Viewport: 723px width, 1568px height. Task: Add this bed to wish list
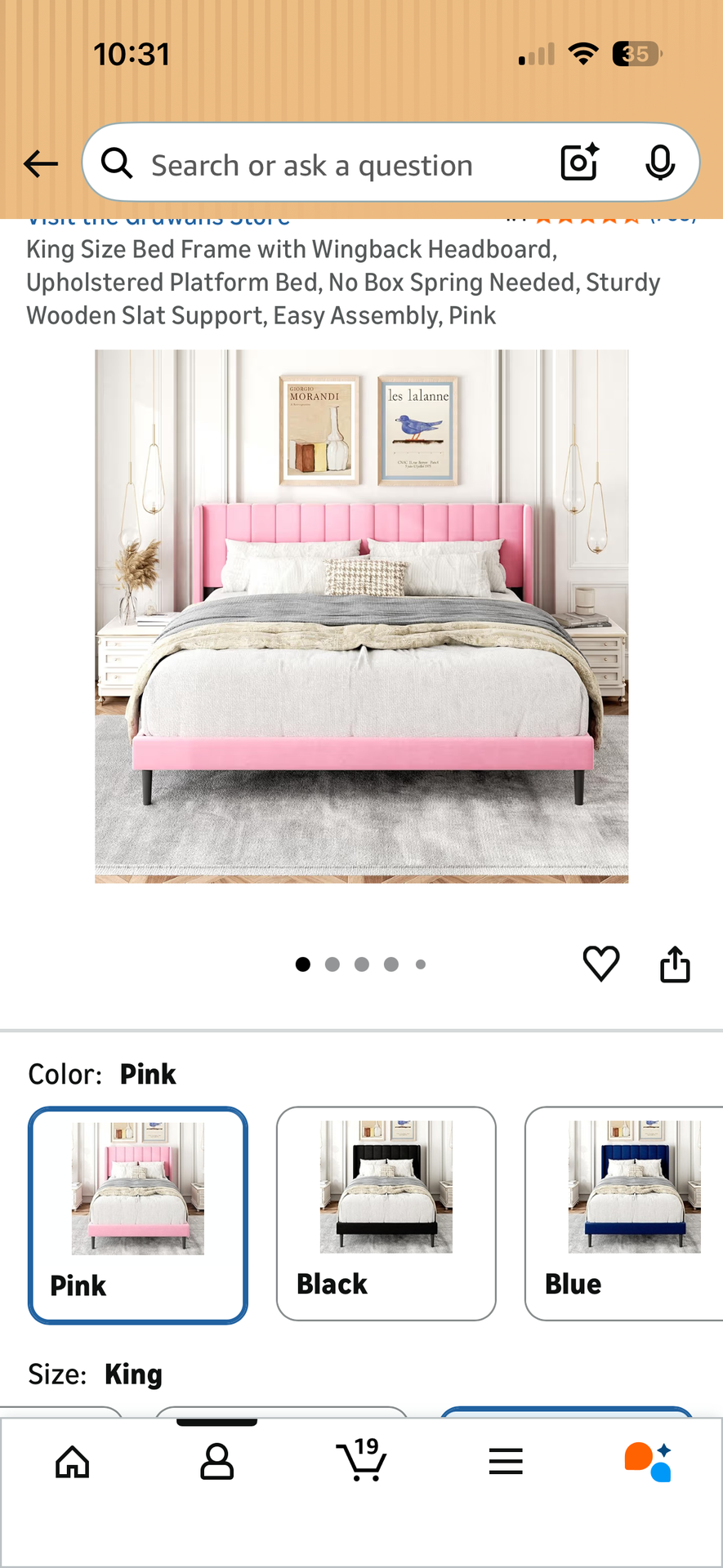click(x=601, y=964)
